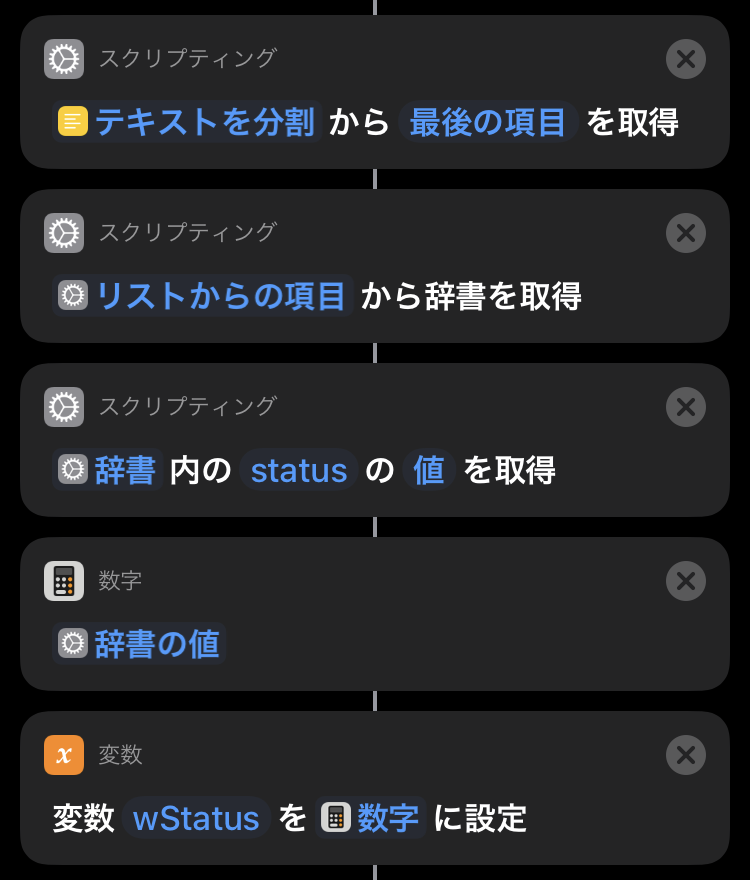The width and height of the screenshot is (750, 880).
Task: Remove the テキストを分割 から 最後の項目 action
Action: click(x=685, y=59)
